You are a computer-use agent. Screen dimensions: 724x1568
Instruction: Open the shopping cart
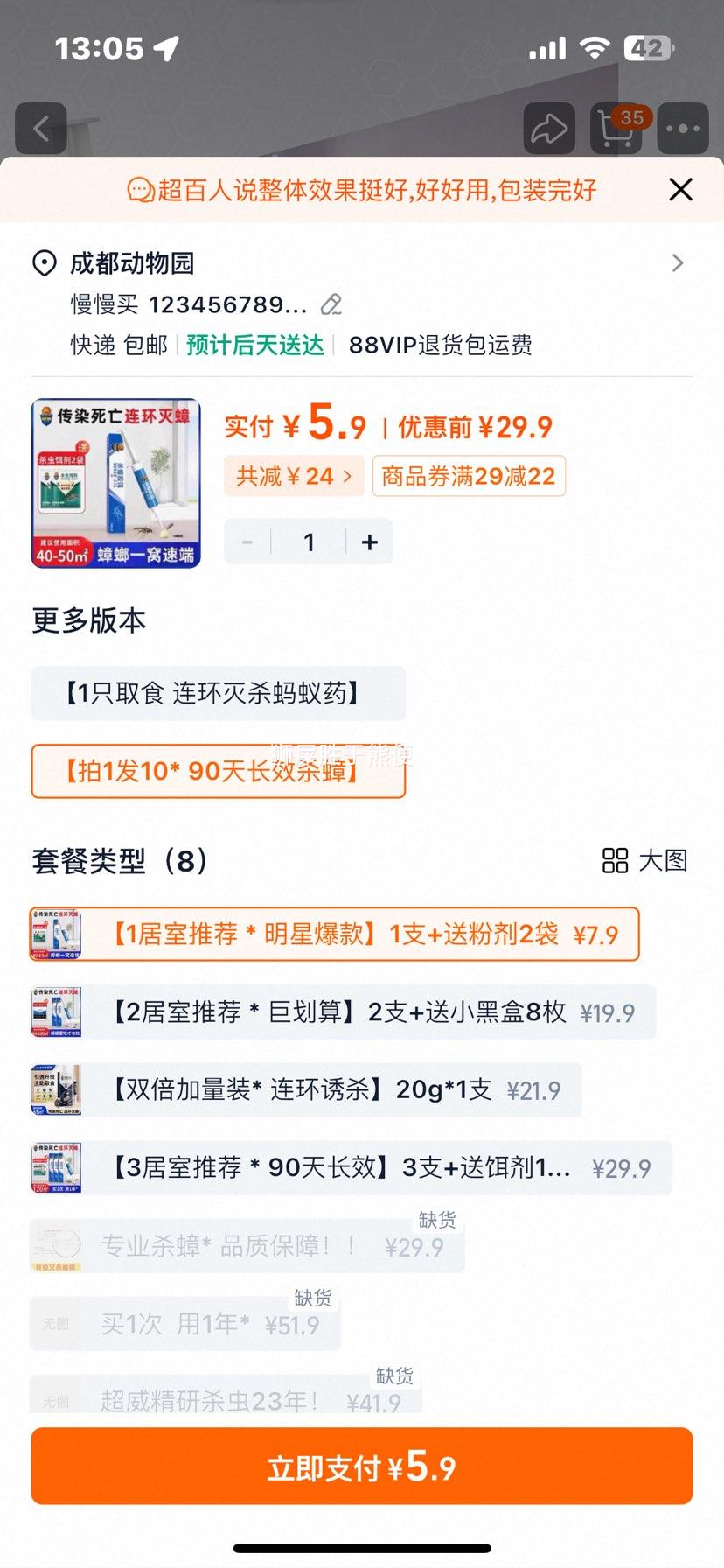click(x=616, y=129)
